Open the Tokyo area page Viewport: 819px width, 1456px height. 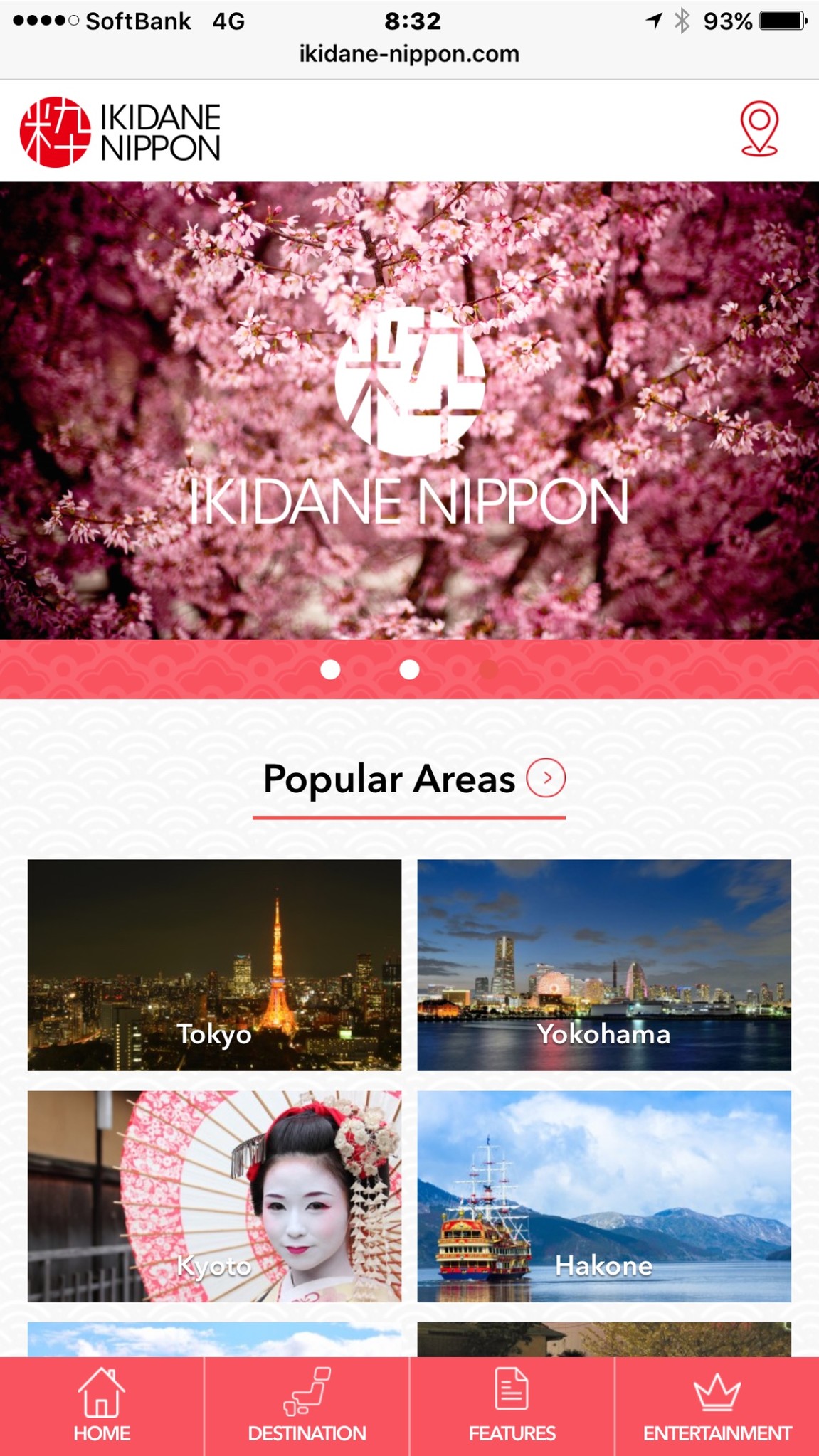click(x=213, y=964)
